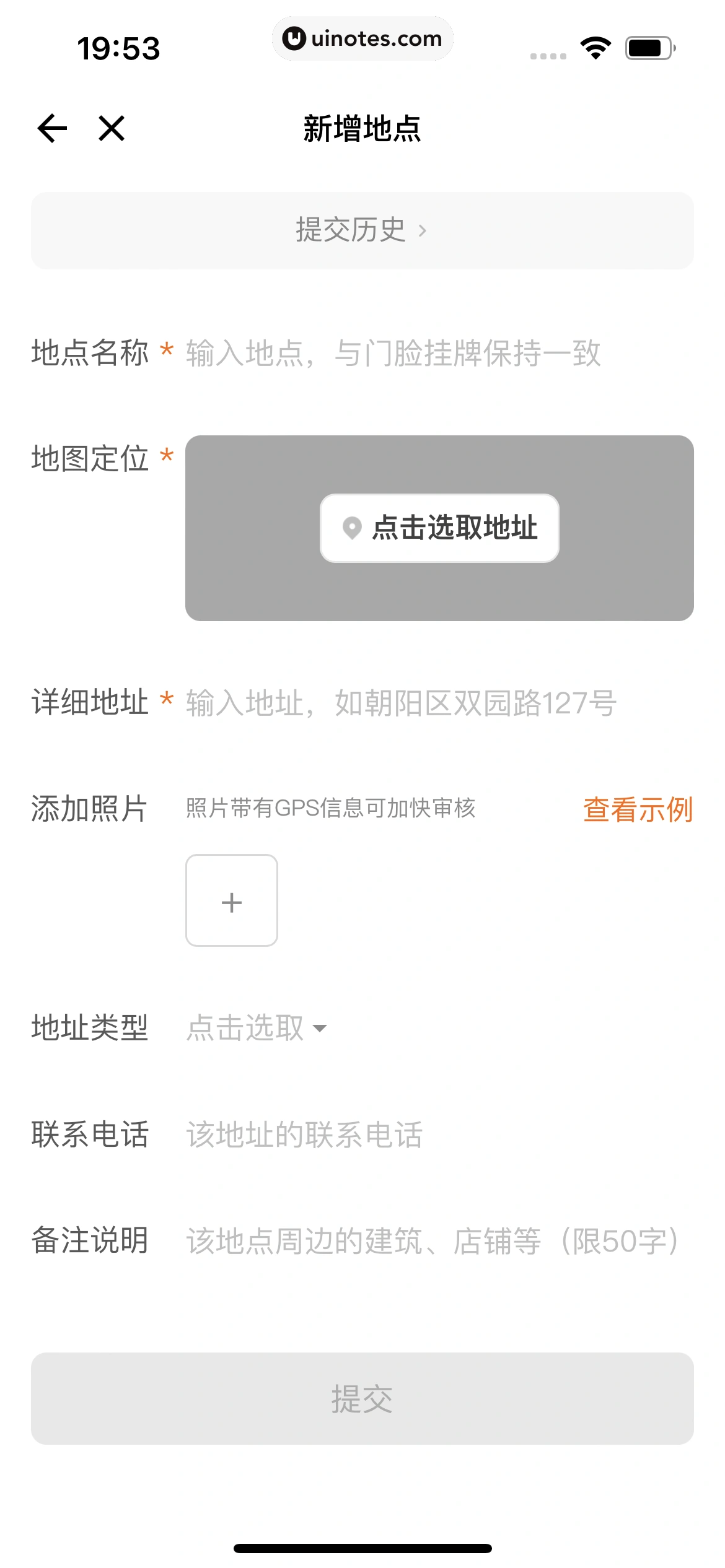Select the required 地点名称 field marker
Viewport: 725px width, 1568px height.
(x=165, y=352)
